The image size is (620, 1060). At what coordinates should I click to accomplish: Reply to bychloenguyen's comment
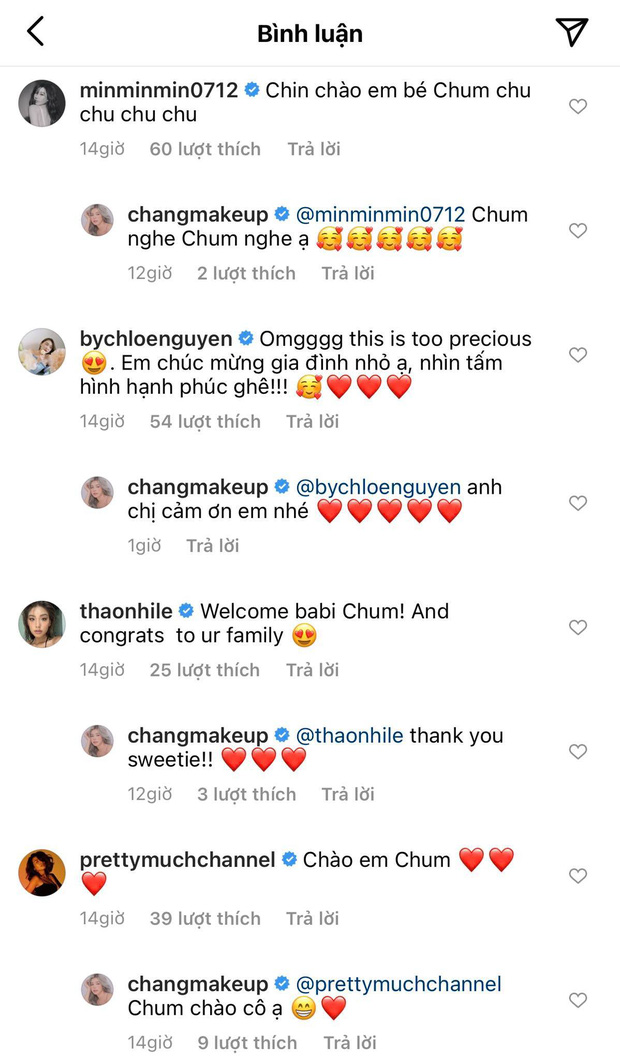[313, 422]
